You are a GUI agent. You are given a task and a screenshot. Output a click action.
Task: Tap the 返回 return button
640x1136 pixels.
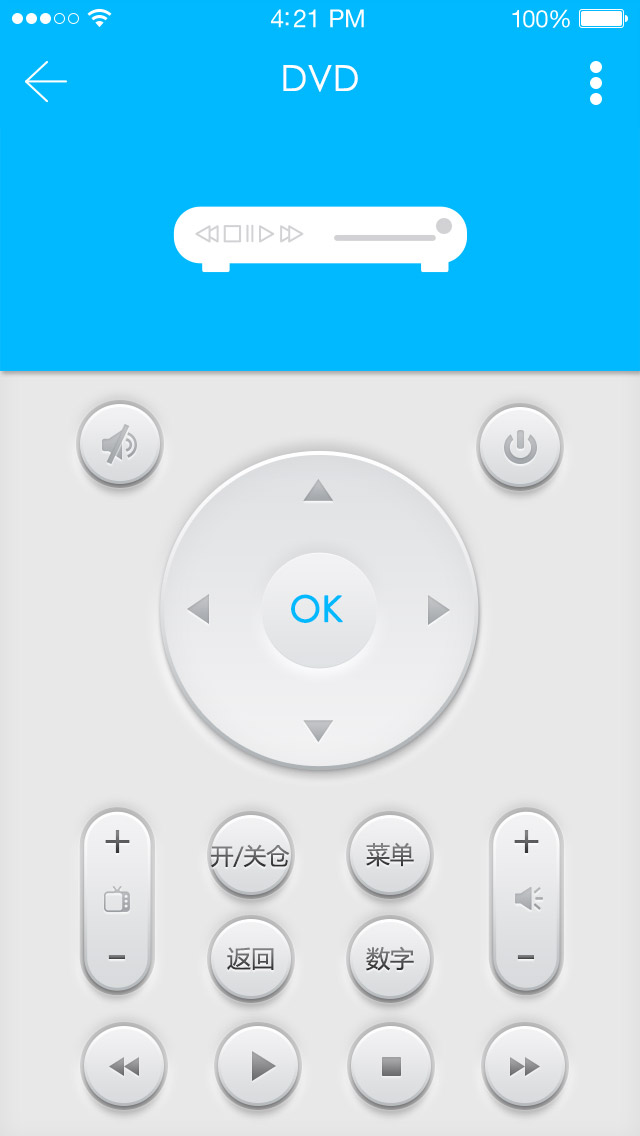pos(250,959)
